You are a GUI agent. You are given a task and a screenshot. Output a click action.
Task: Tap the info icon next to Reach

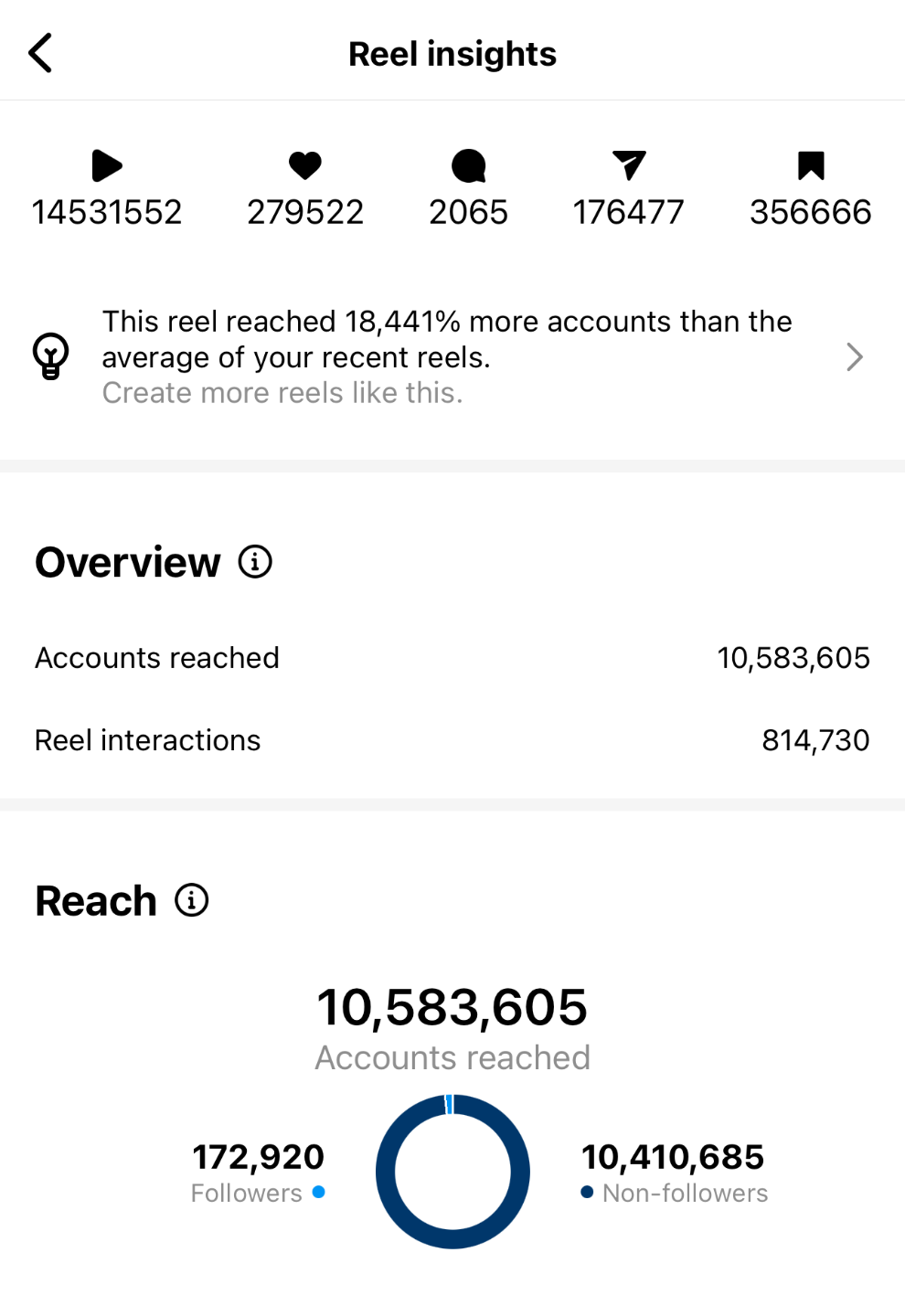pos(192,900)
